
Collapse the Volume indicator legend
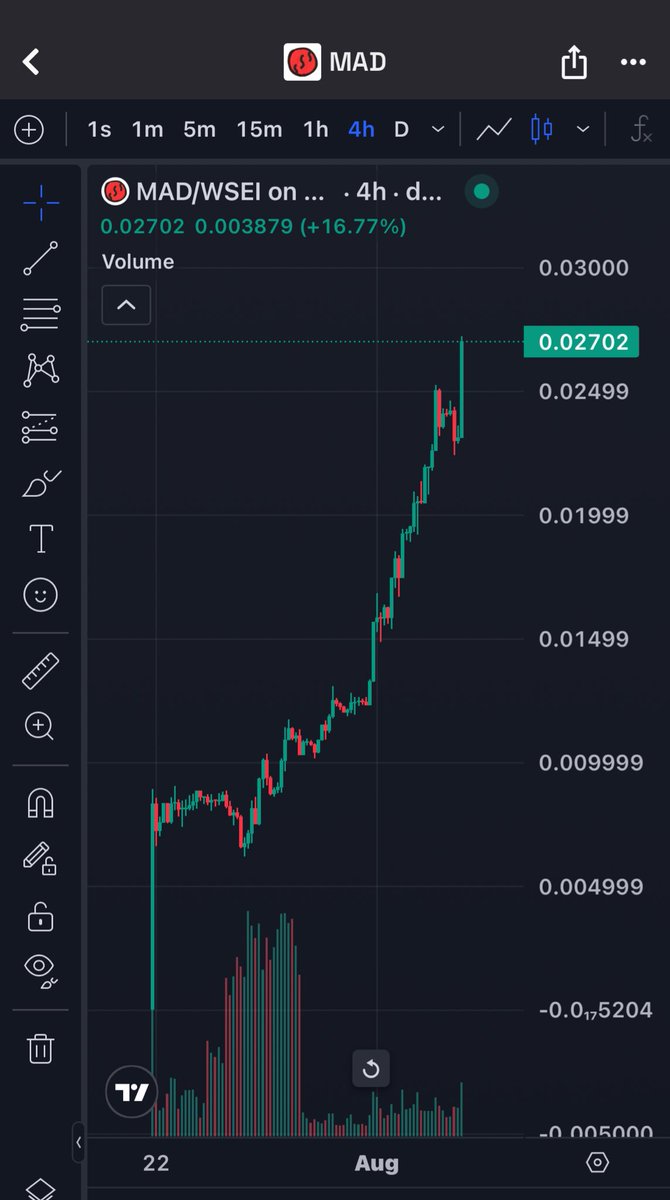coord(126,305)
